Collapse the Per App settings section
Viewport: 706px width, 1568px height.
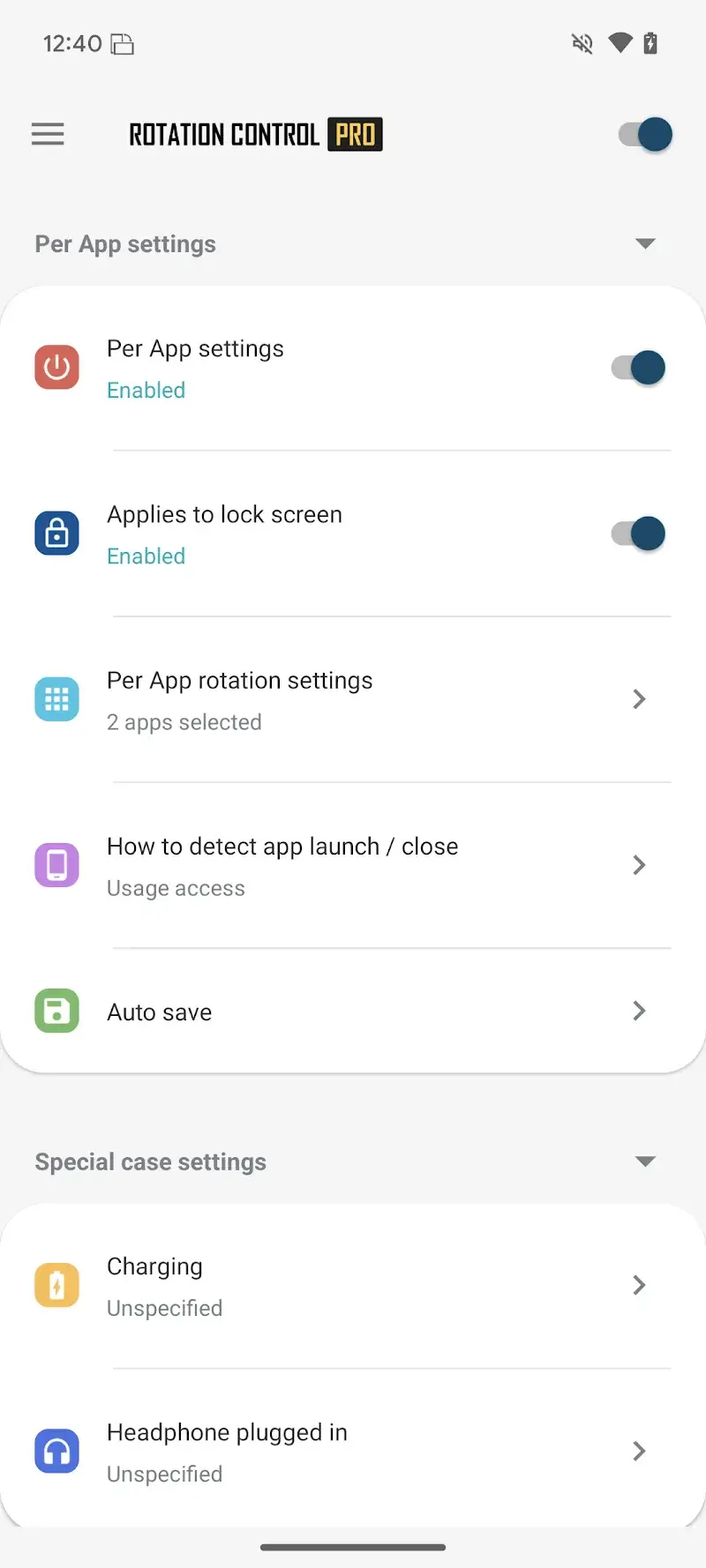coord(645,243)
